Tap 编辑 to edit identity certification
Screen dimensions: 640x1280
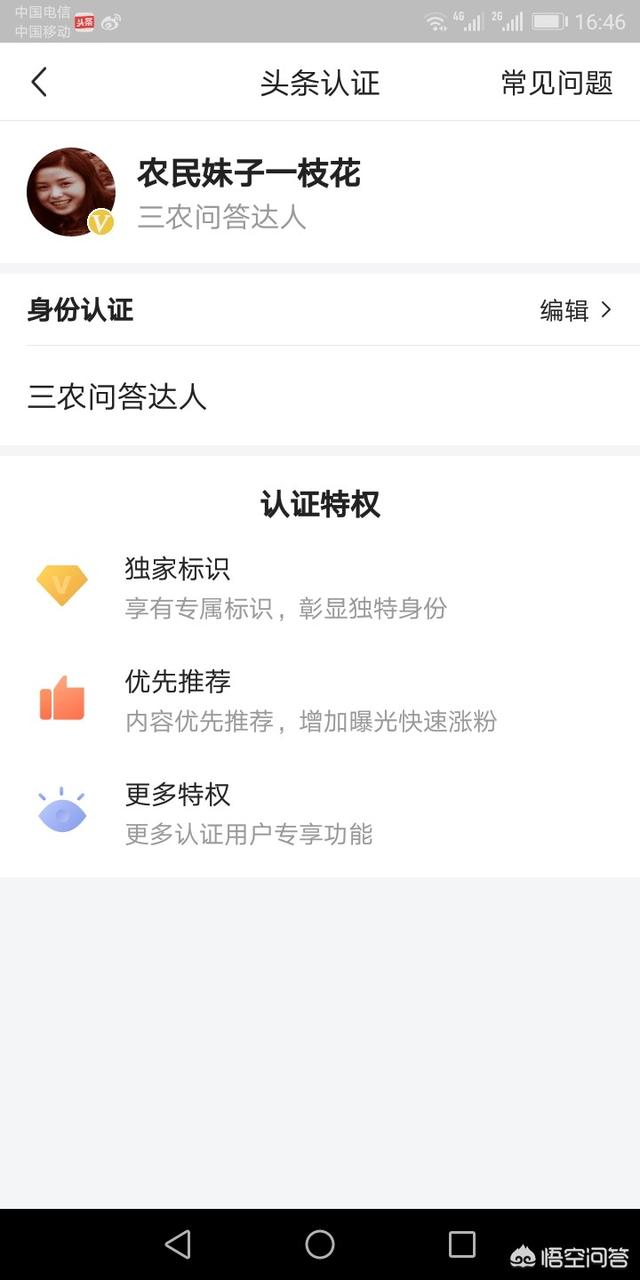pyautogui.click(x=575, y=310)
